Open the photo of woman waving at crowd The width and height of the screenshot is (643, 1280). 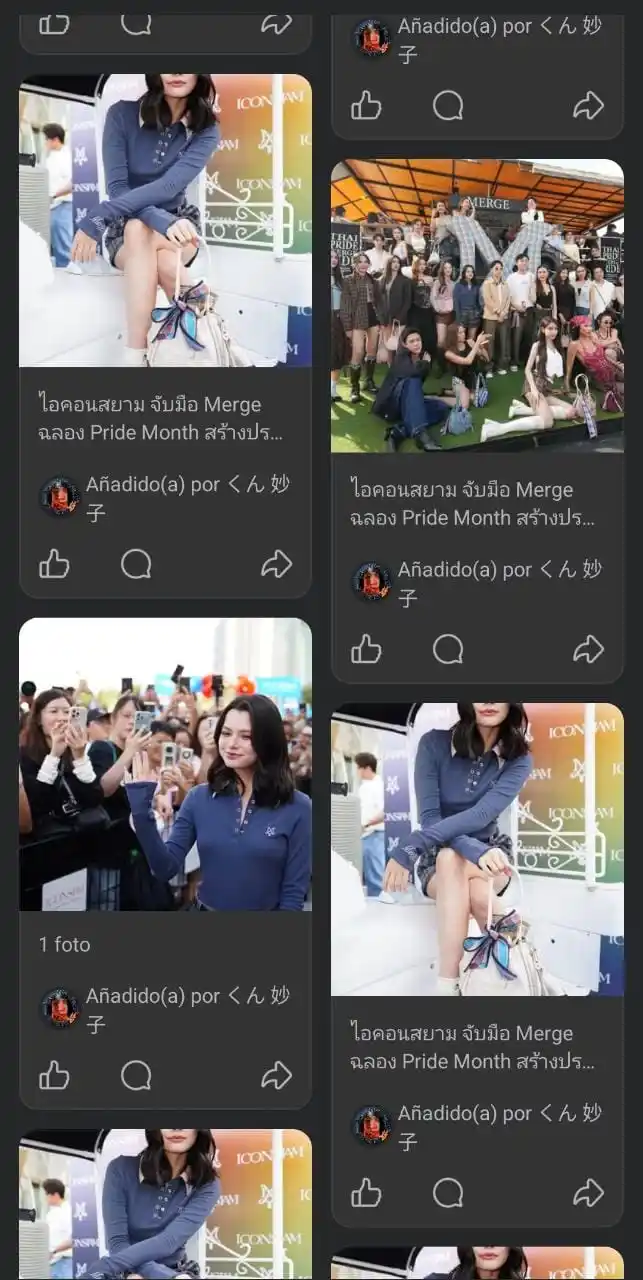pos(165,764)
